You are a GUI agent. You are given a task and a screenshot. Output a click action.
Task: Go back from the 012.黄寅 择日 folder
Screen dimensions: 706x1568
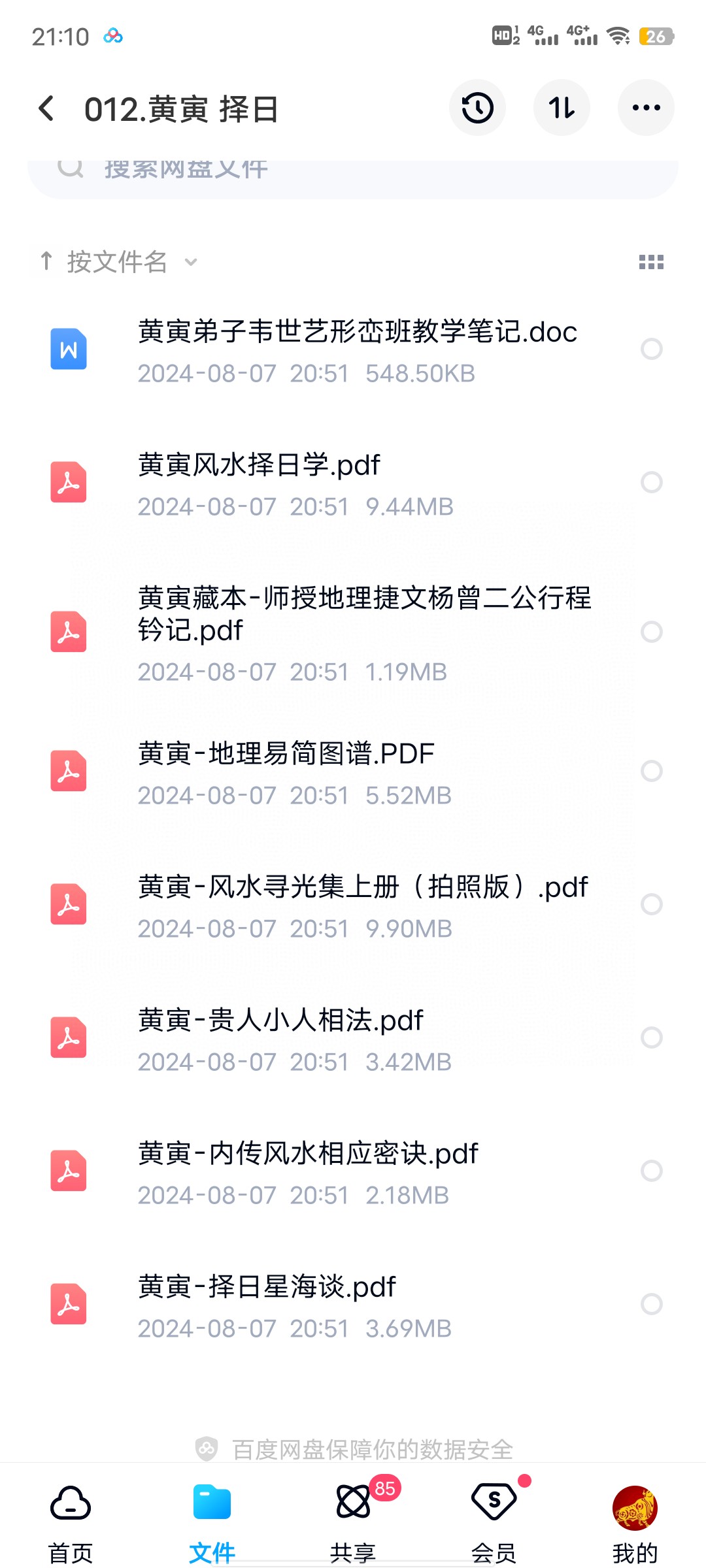46,108
